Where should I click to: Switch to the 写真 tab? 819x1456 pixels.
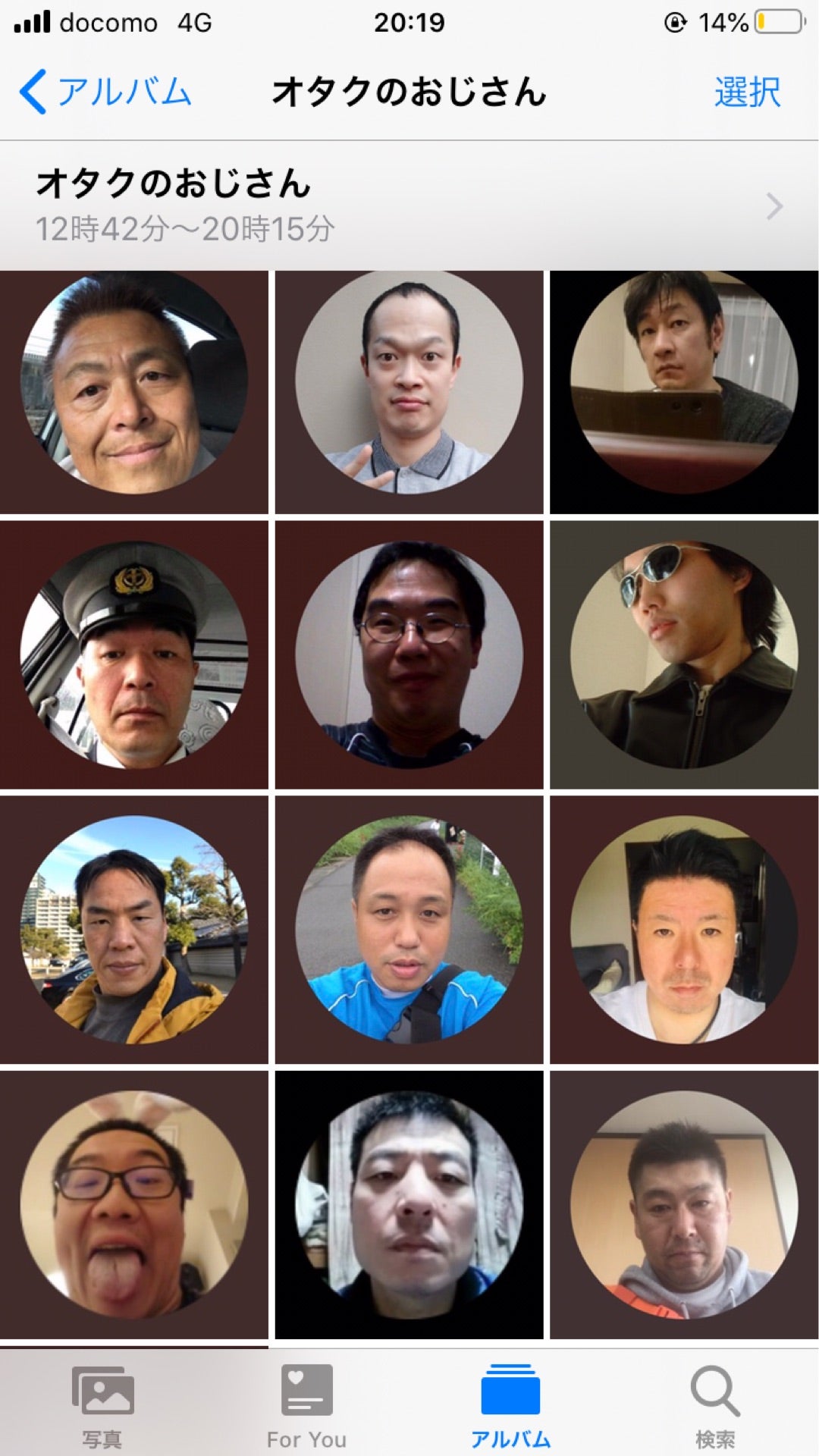coord(102,1406)
